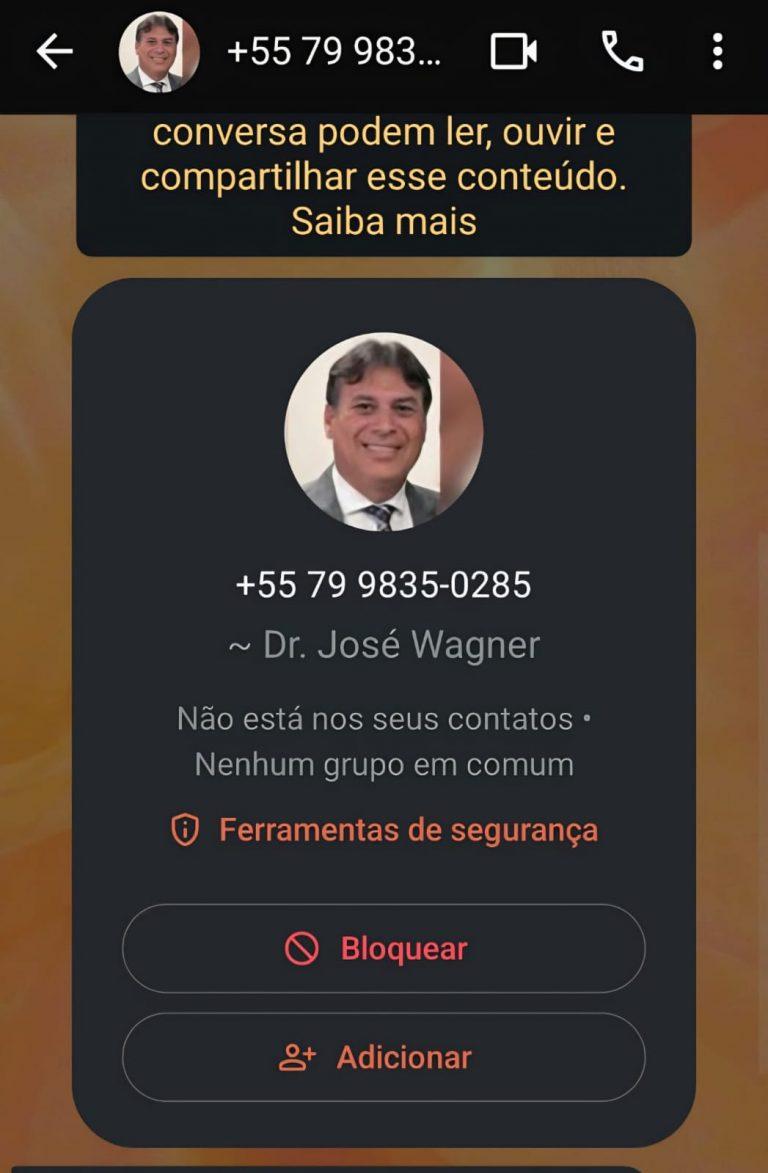This screenshot has width=768, height=1173.
Task: Block this contact with Bloquear
Action: click(x=383, y=948)
